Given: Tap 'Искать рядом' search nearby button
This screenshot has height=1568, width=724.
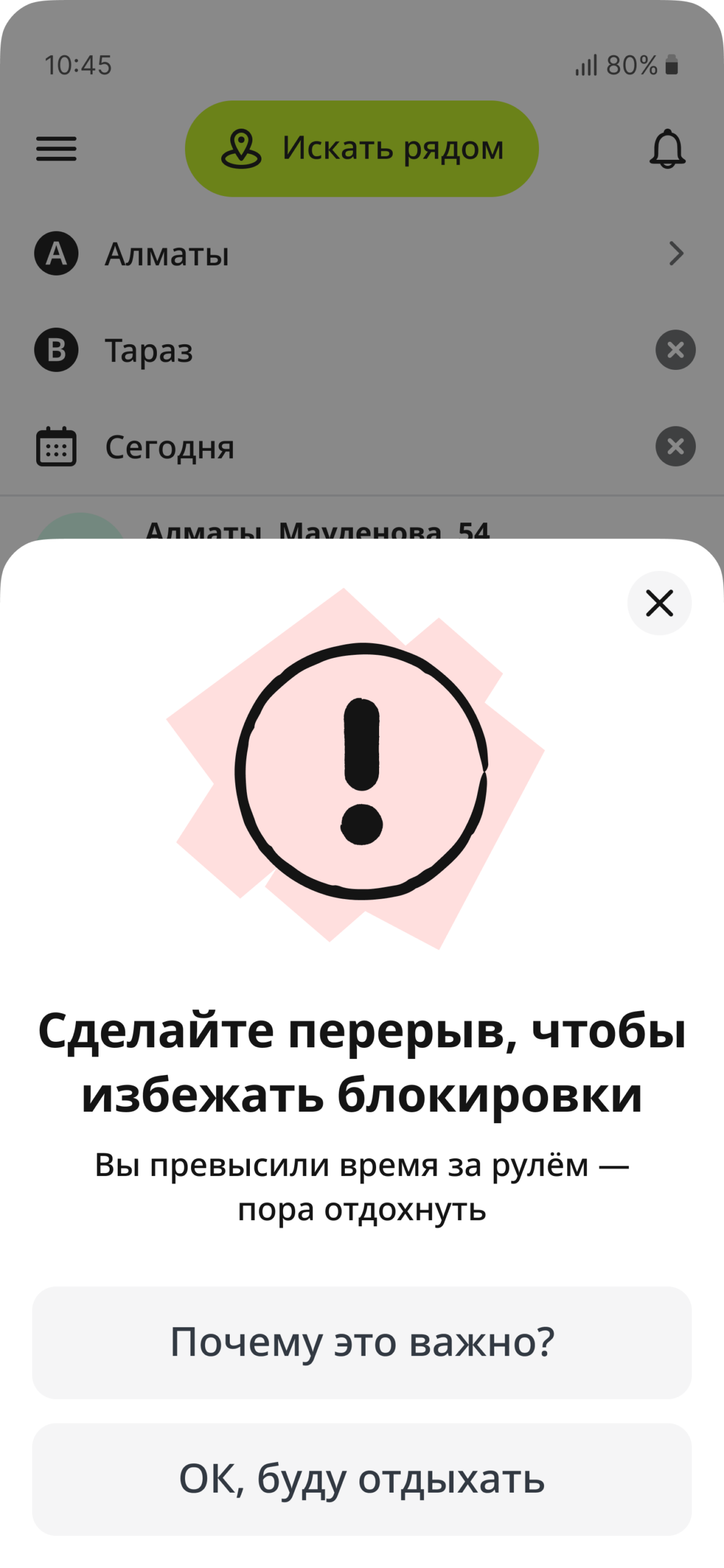Looking at the screenshot, I should point(362,149).
